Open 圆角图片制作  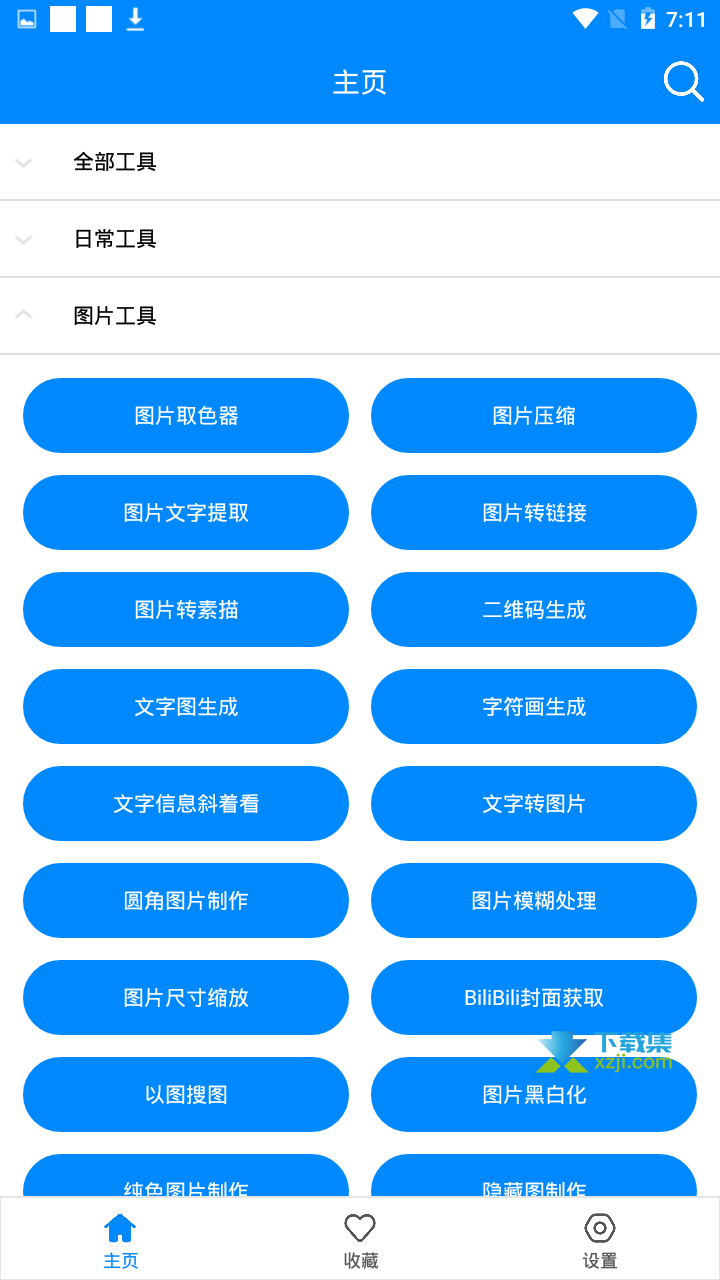pyautogui.click(x=186, y=901)
